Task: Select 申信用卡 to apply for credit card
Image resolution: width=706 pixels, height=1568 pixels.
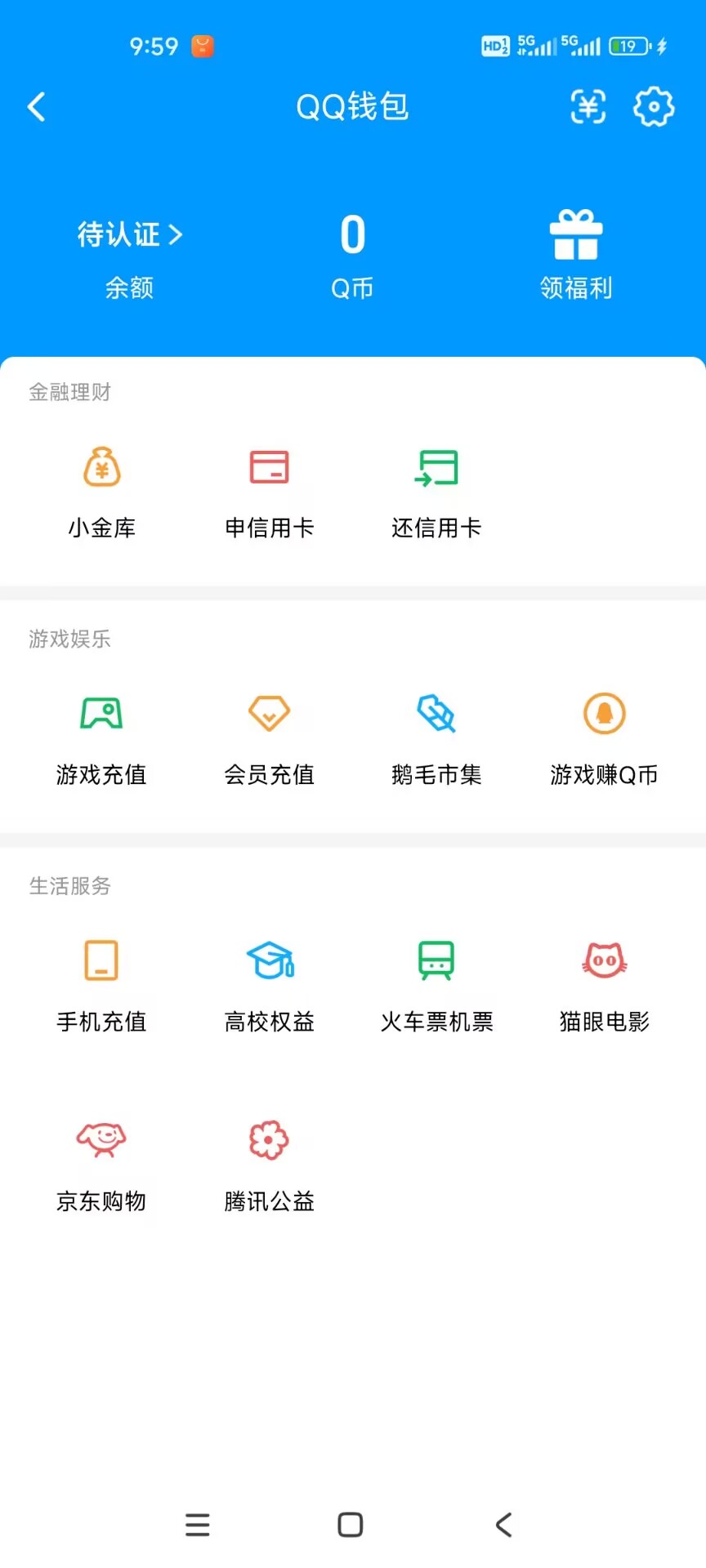Action: tap(270, 490)
